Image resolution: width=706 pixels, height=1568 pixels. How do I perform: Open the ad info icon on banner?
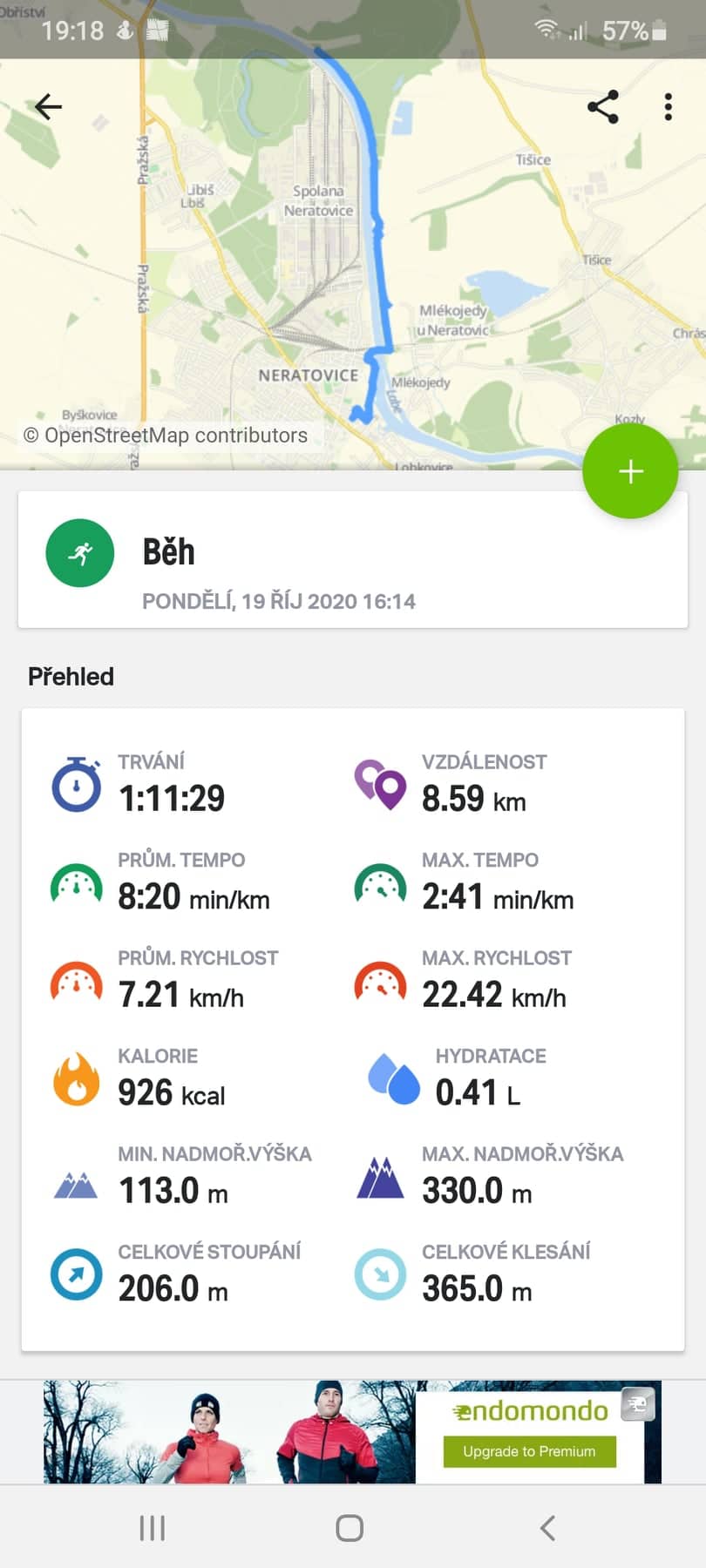pos(637,1403)
